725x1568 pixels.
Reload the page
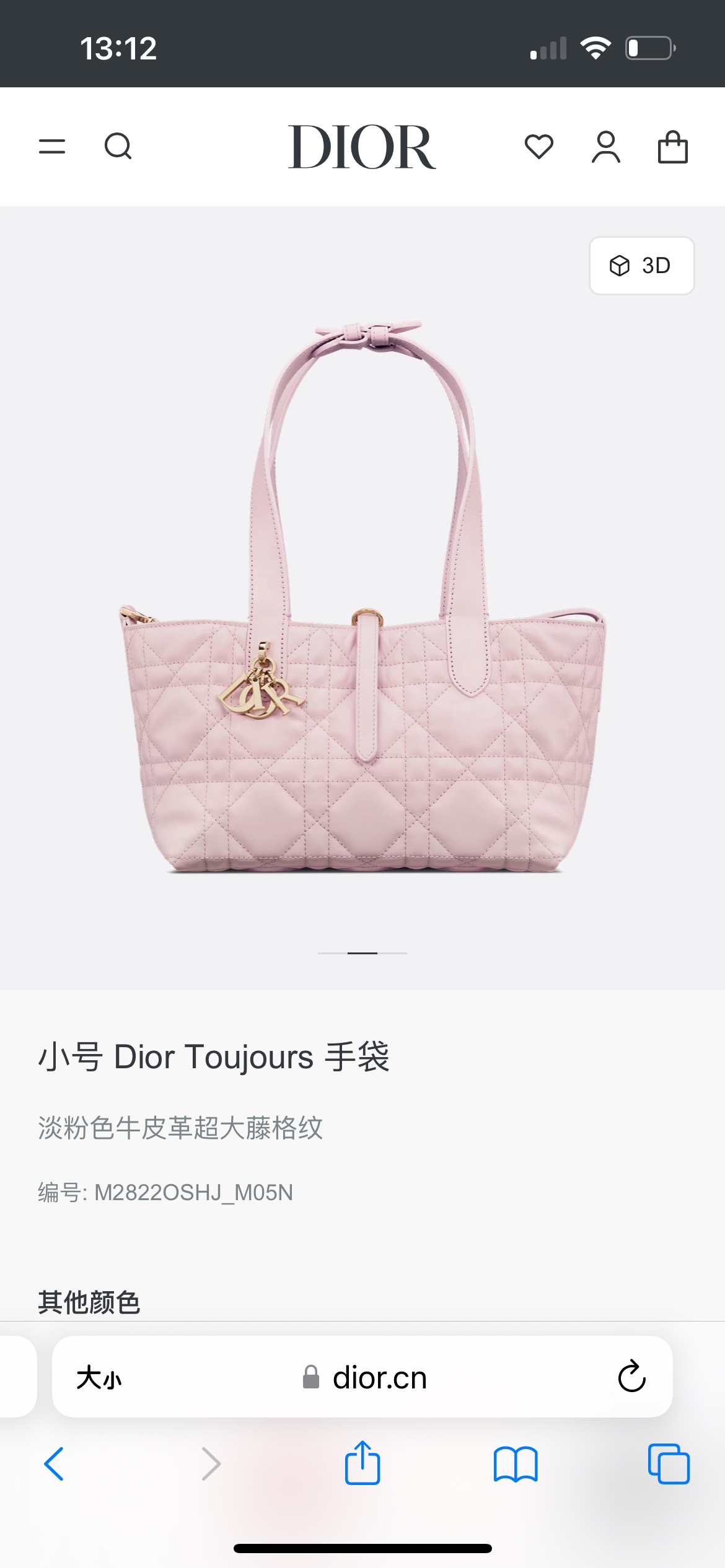pyautogui.click(x=631, y=1377)
